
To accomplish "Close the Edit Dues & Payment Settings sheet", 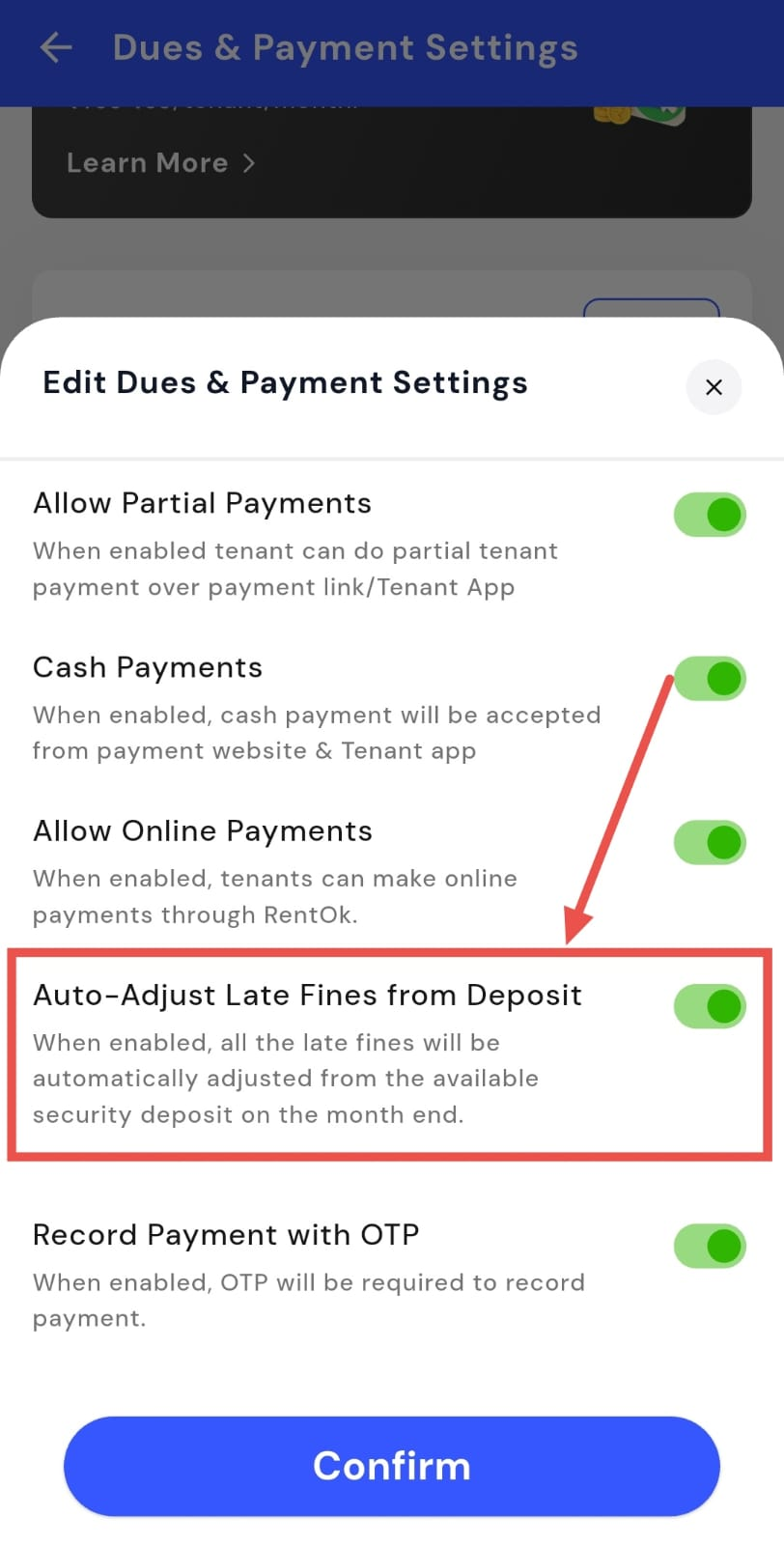I will coord(714,387).
